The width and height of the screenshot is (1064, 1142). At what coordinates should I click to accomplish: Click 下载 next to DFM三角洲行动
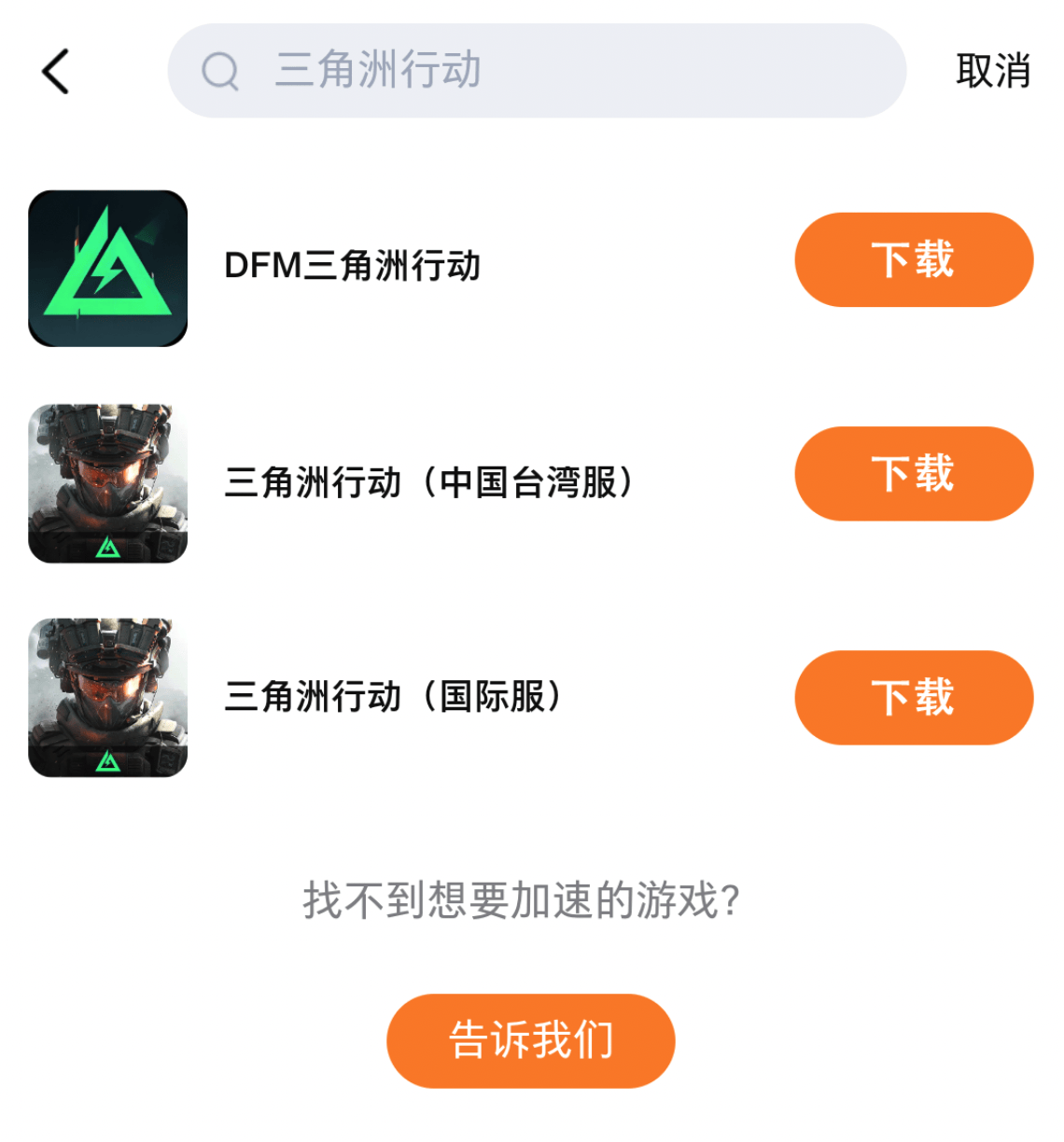point(913,260)
